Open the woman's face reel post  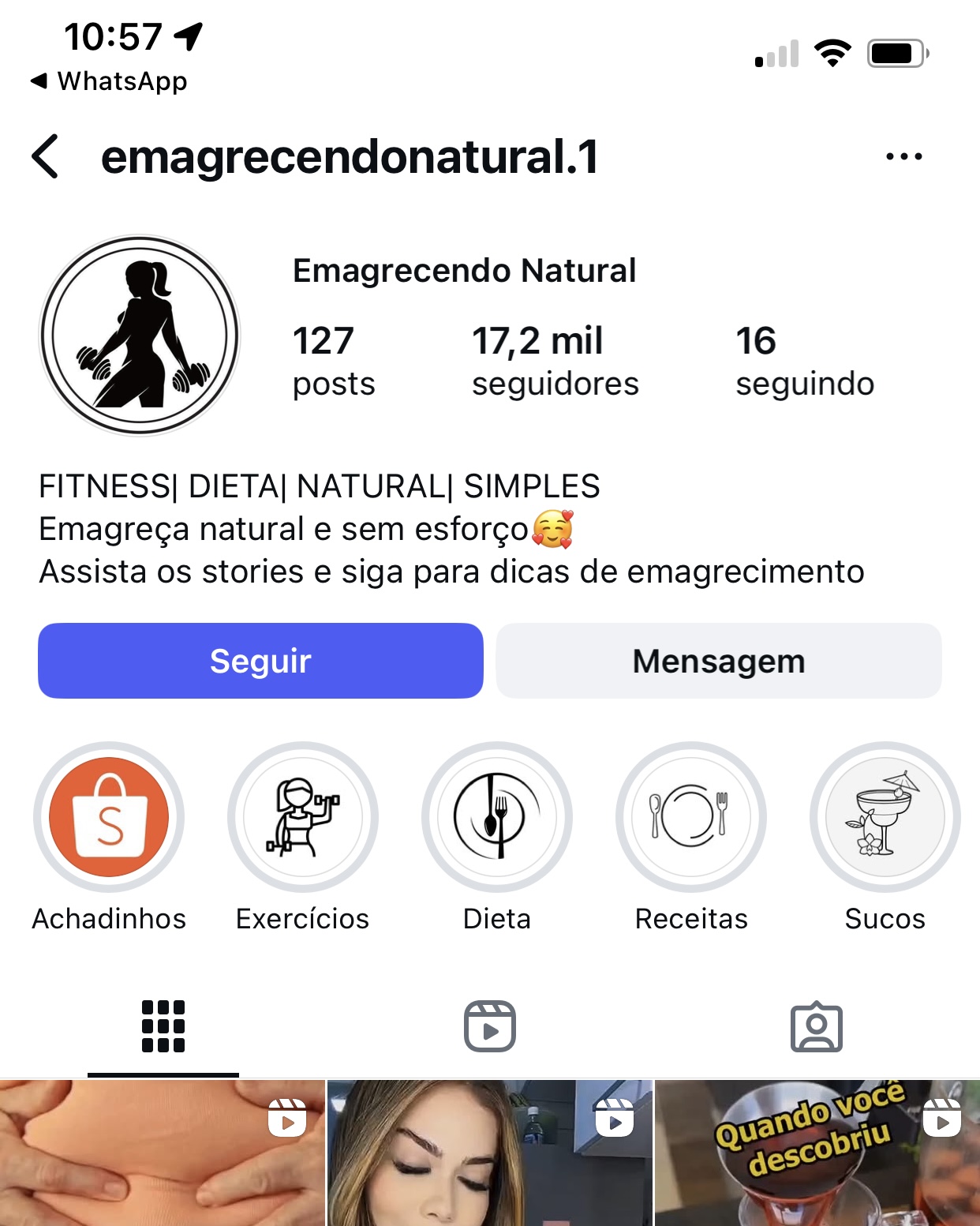point(490,1153)
